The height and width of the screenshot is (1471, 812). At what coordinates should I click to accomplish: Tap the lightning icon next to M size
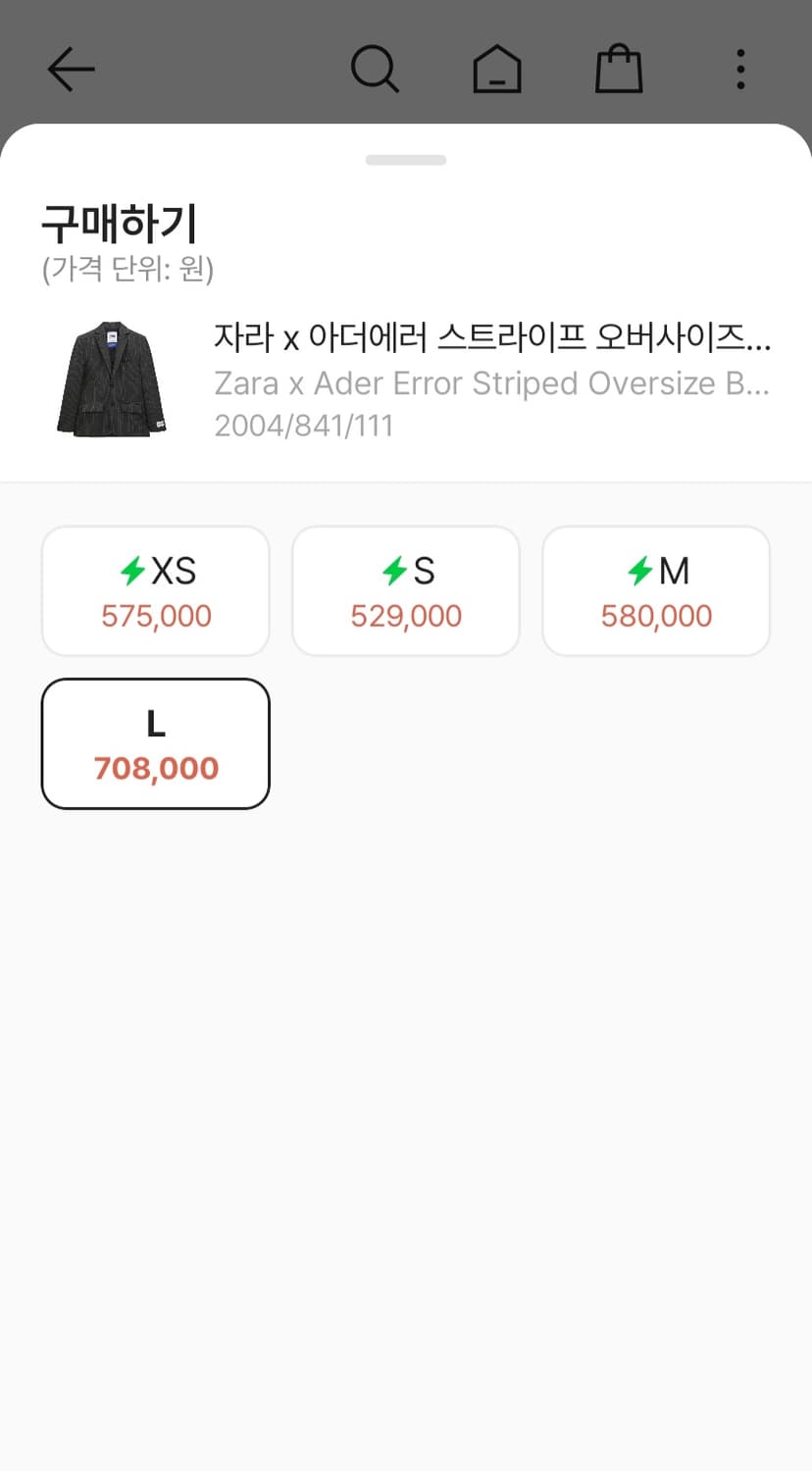click(x=642, y=570)
